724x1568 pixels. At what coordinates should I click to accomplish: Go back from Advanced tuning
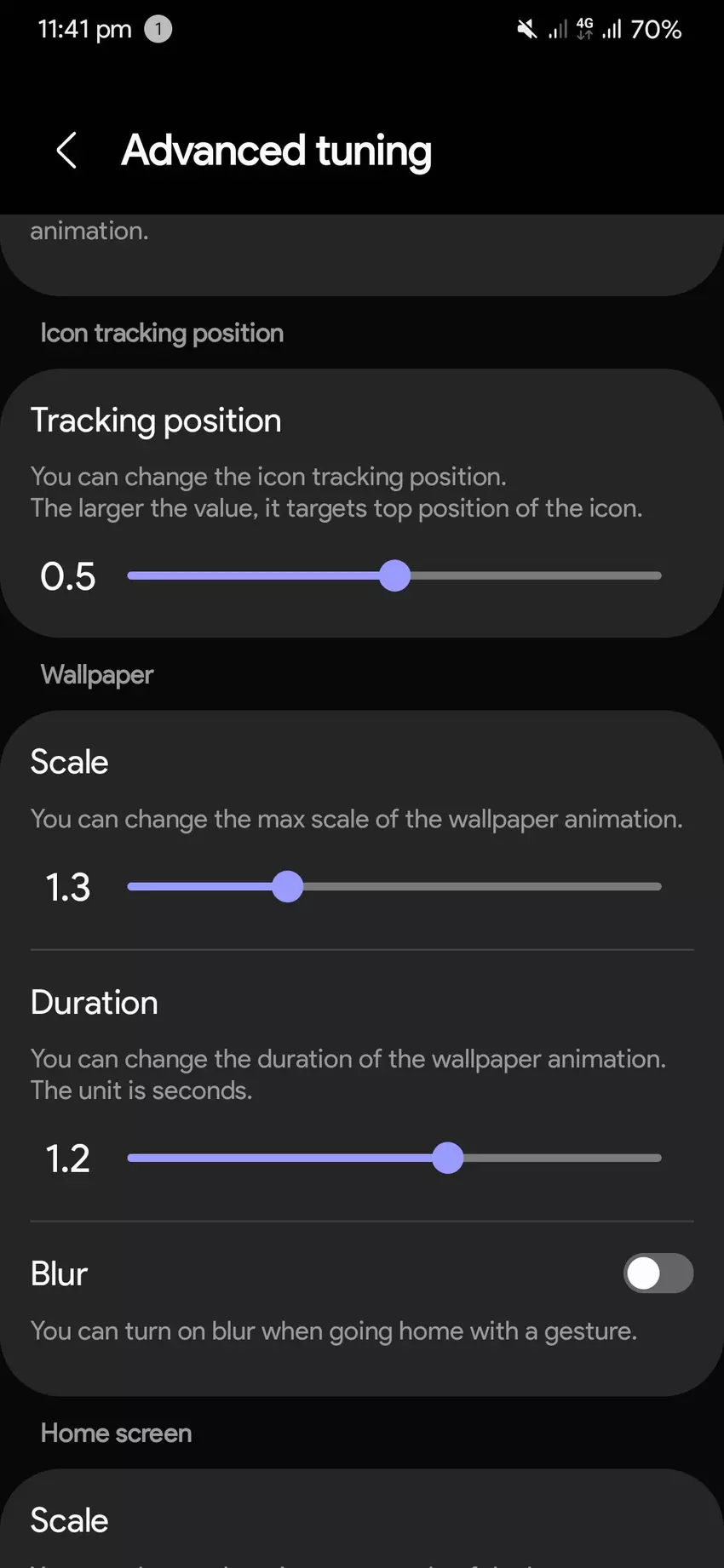click(66, 151)
